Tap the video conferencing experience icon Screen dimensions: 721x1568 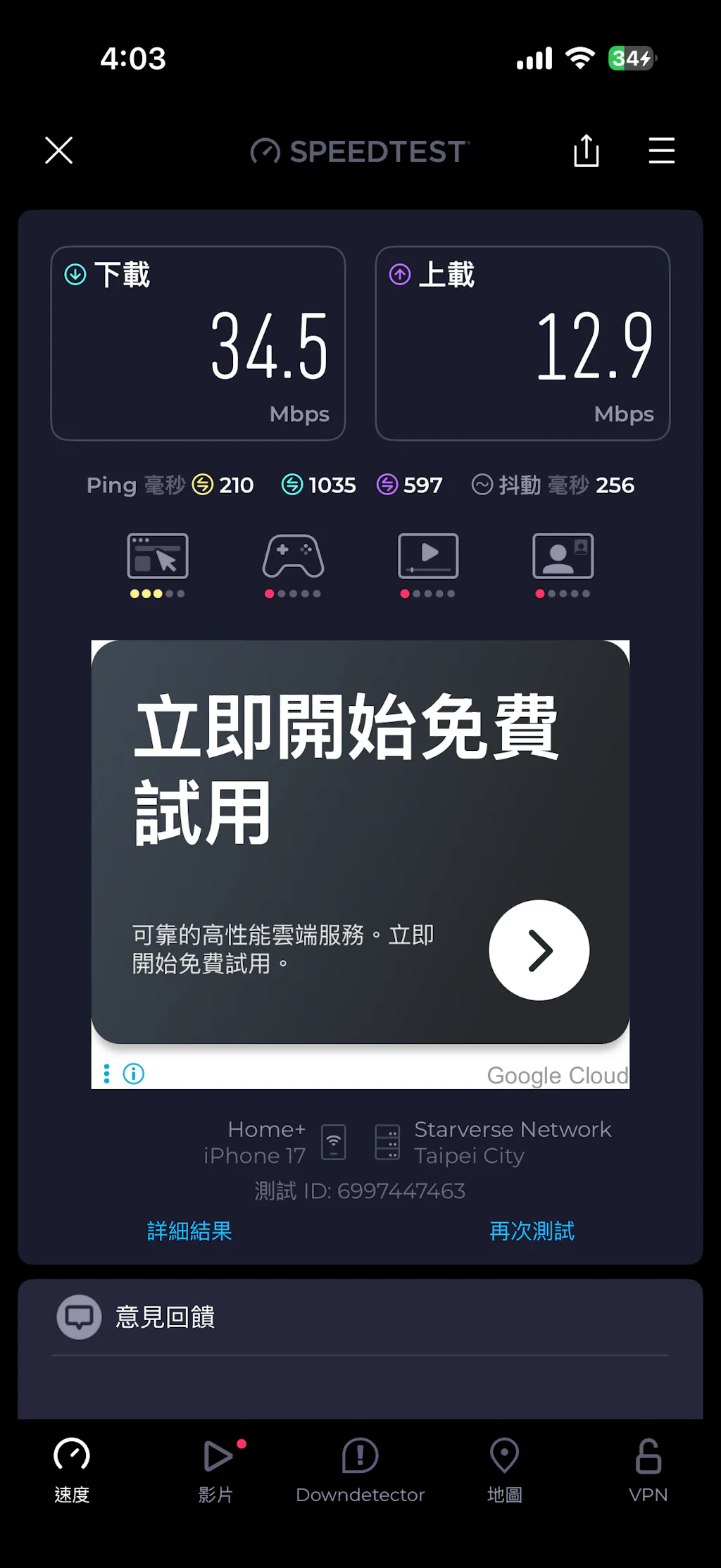[x=563, y=557]
